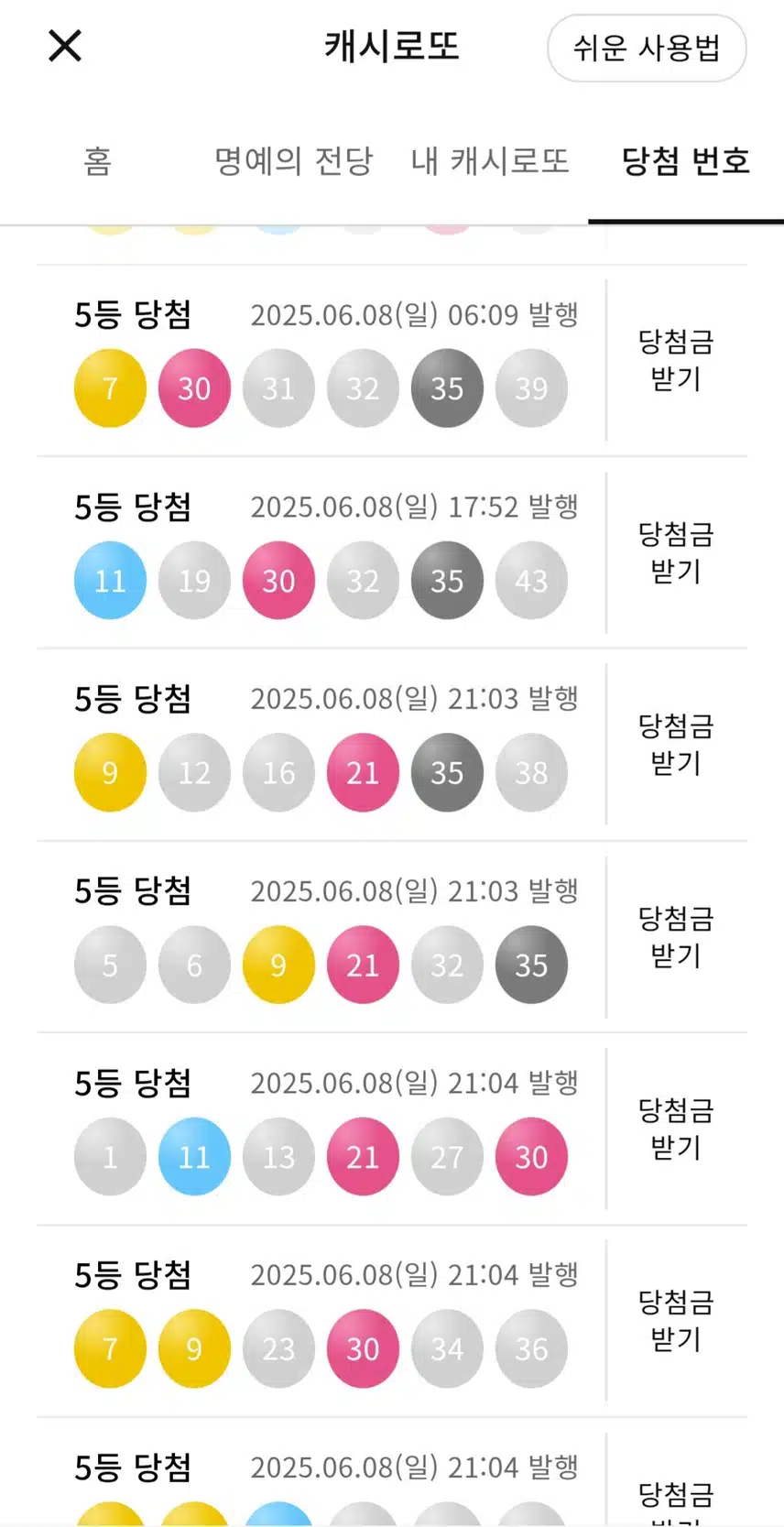Claim 당첨금 받기 for the 06:09 ticket
The width and height of the screenshot is (784, 1527).
676,360
